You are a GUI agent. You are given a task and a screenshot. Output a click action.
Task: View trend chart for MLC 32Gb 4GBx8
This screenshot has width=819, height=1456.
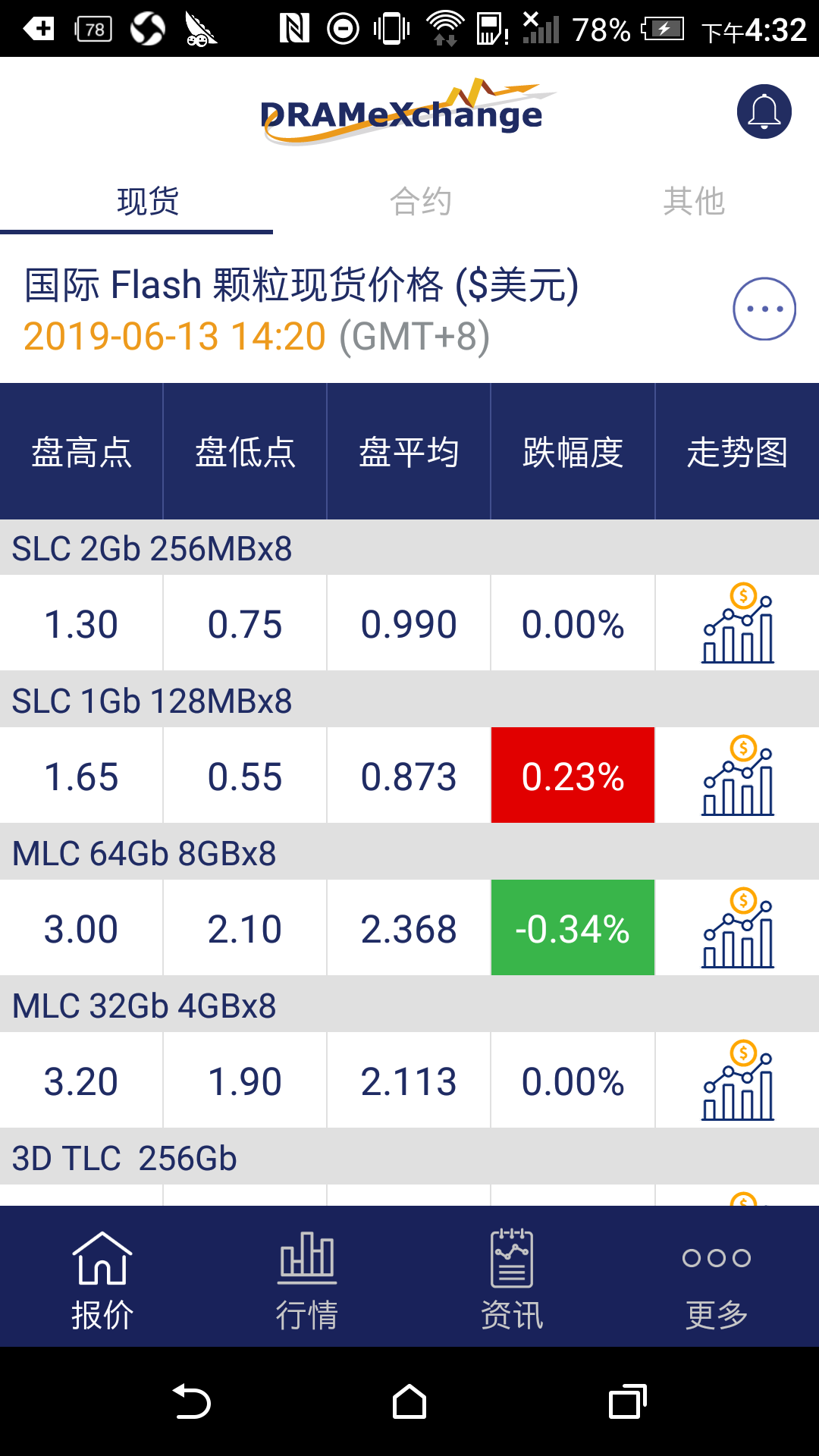pyautogui.click(x=737, y=1081)
